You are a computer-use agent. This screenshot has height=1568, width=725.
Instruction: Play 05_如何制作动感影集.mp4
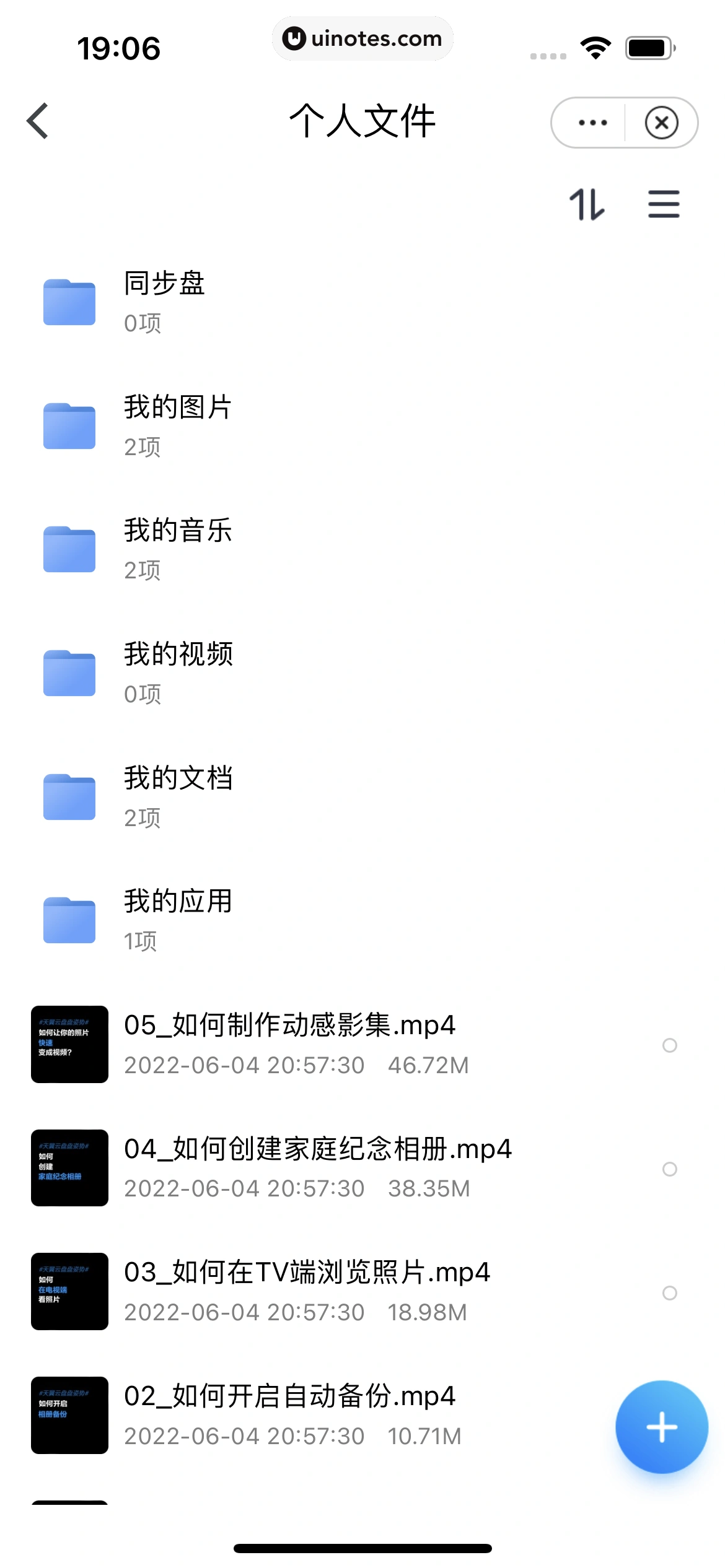pos(289,1044)
